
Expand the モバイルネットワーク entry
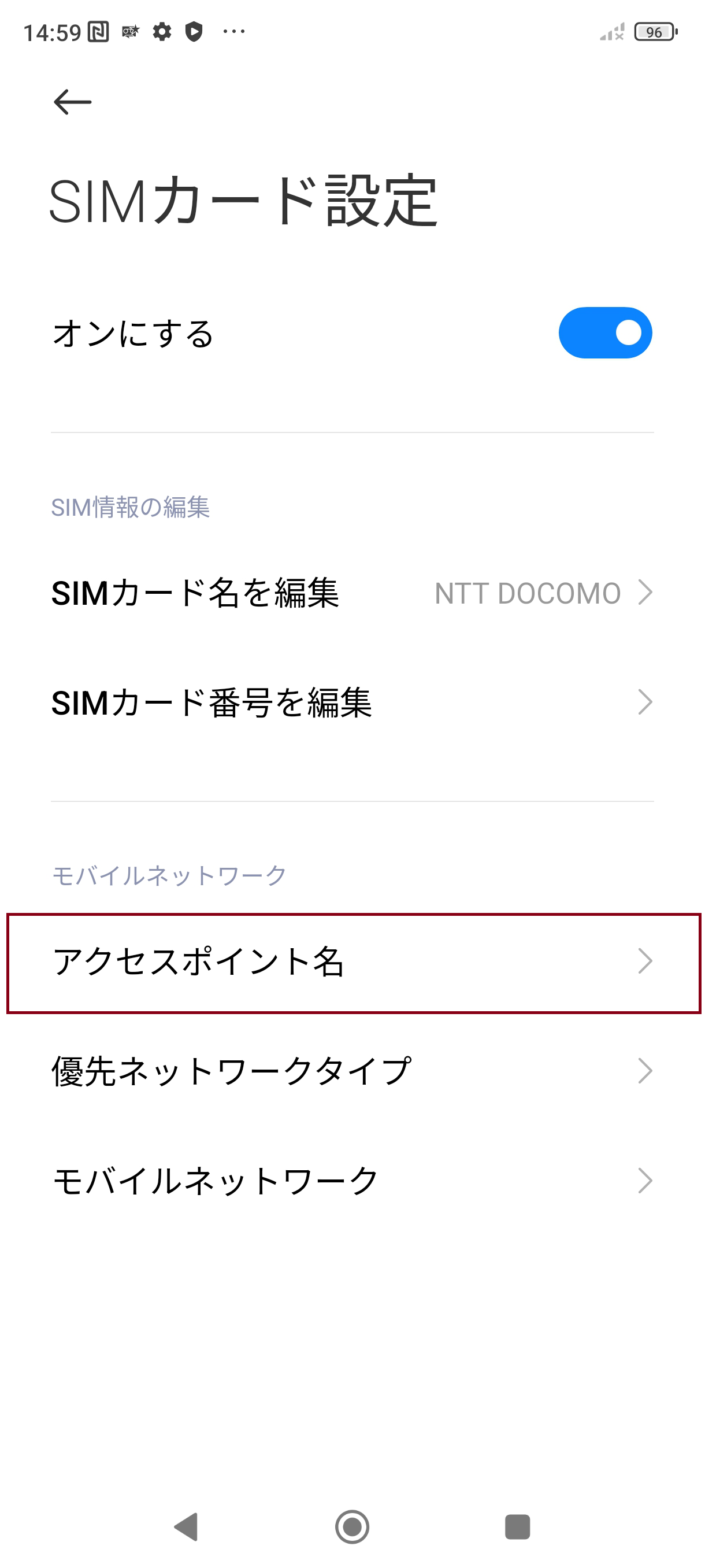pos(351,1179)
